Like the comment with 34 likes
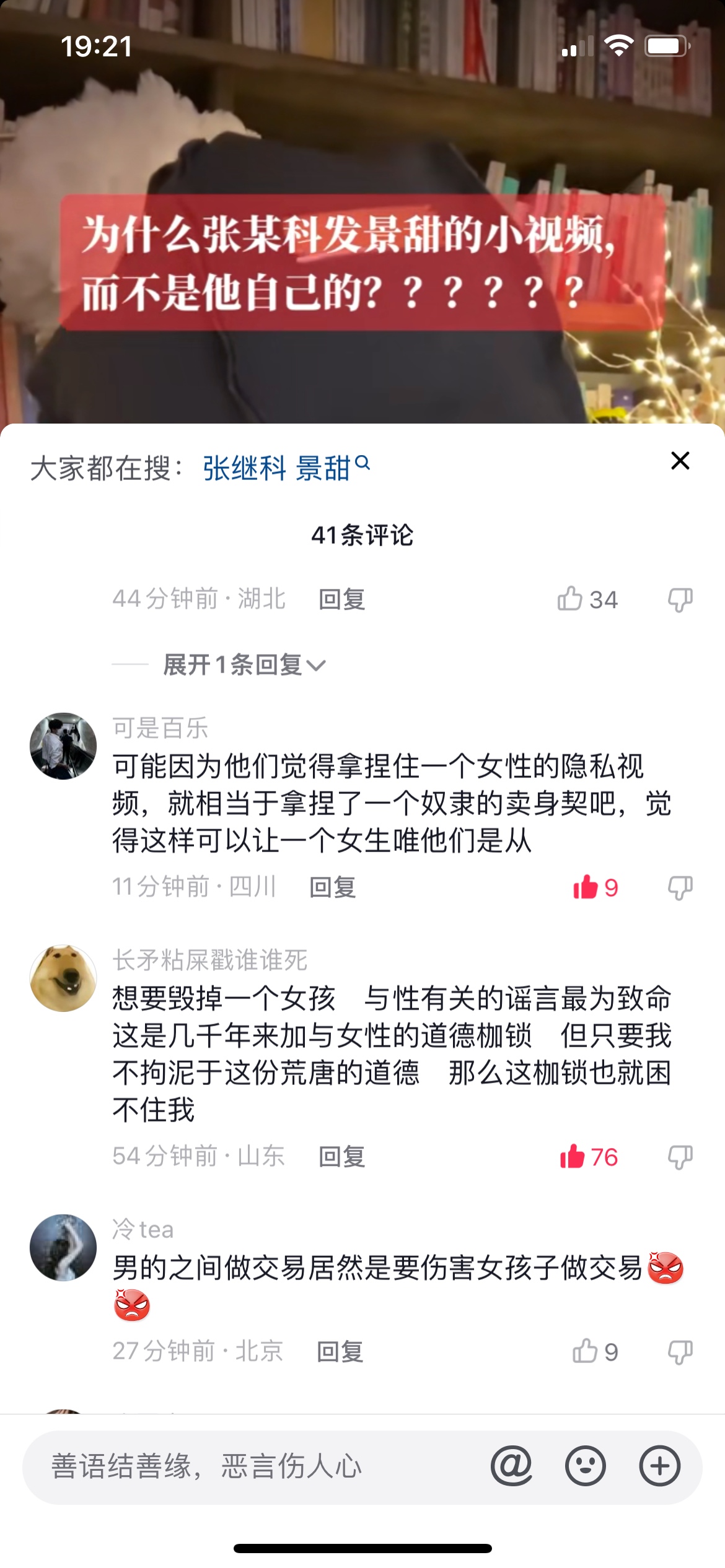Screen dimensions: 725x1568 (569, 599)
